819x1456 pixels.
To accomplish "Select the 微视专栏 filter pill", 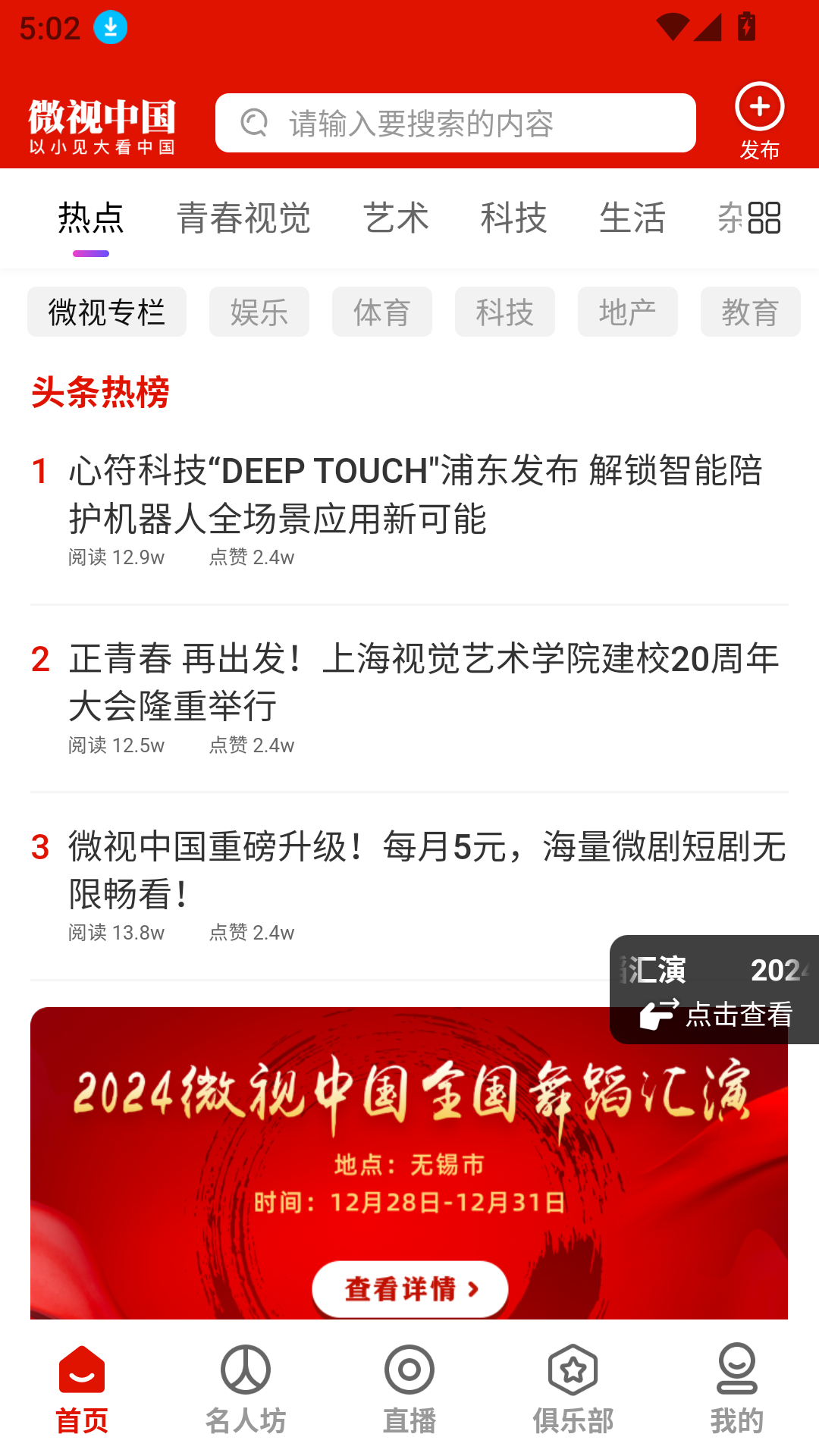I will 106,312.
